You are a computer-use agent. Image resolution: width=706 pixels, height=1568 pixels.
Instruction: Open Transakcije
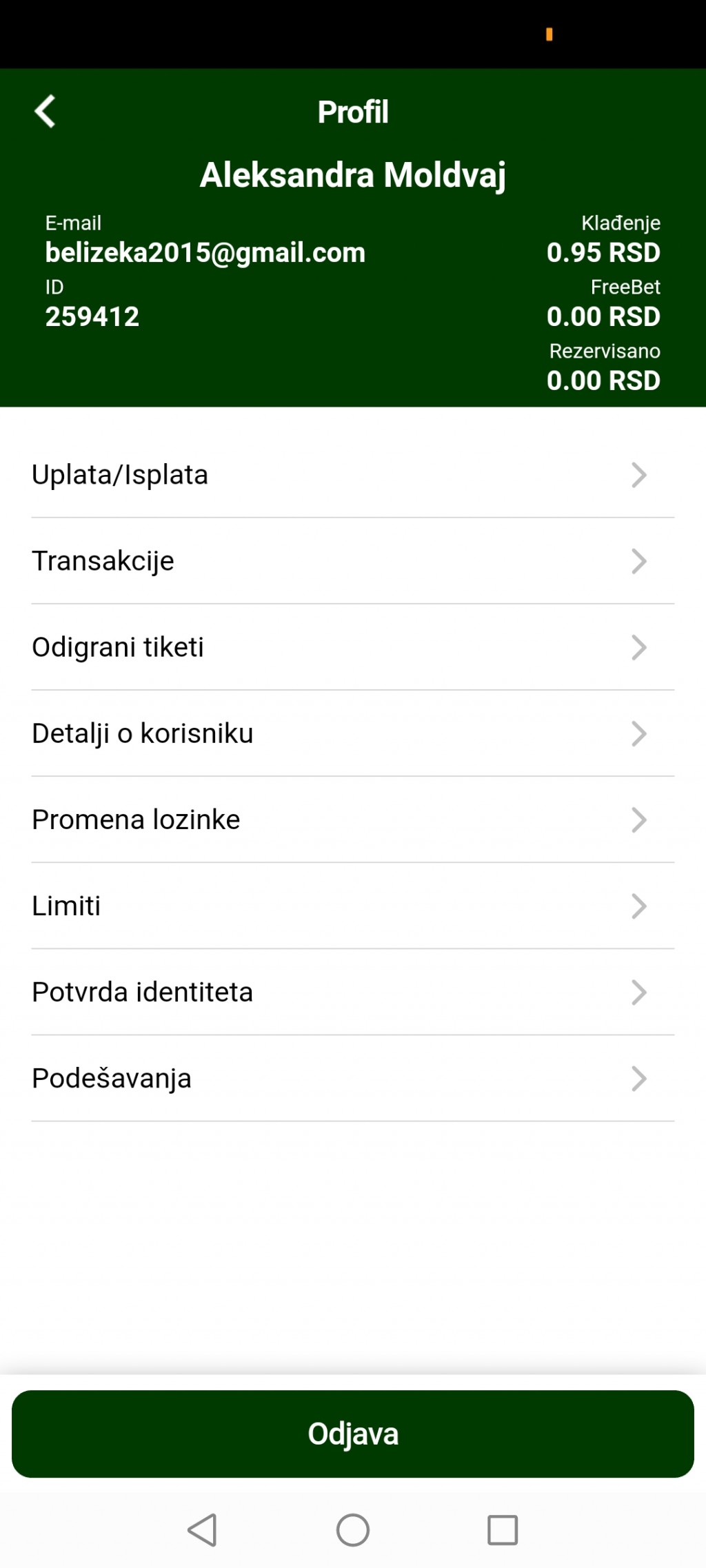tap(353, 561)
